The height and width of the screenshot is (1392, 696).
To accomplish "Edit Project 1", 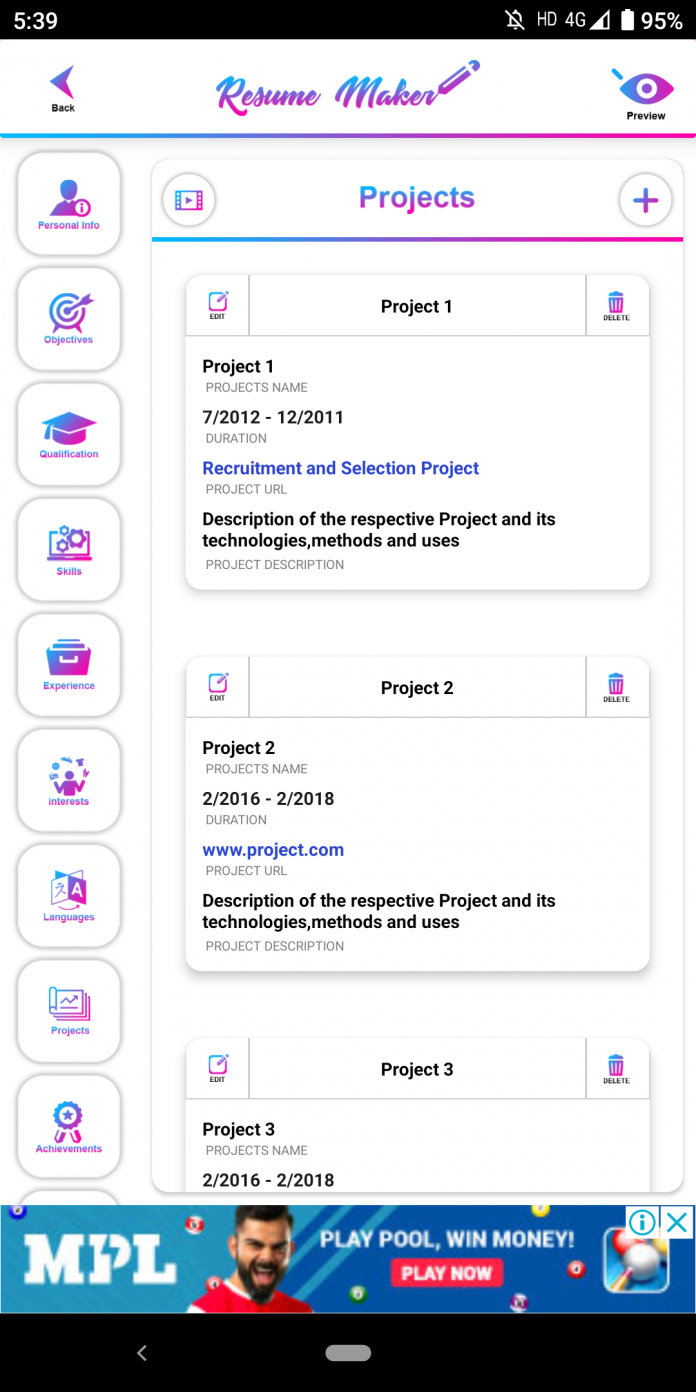I will 218,305.
